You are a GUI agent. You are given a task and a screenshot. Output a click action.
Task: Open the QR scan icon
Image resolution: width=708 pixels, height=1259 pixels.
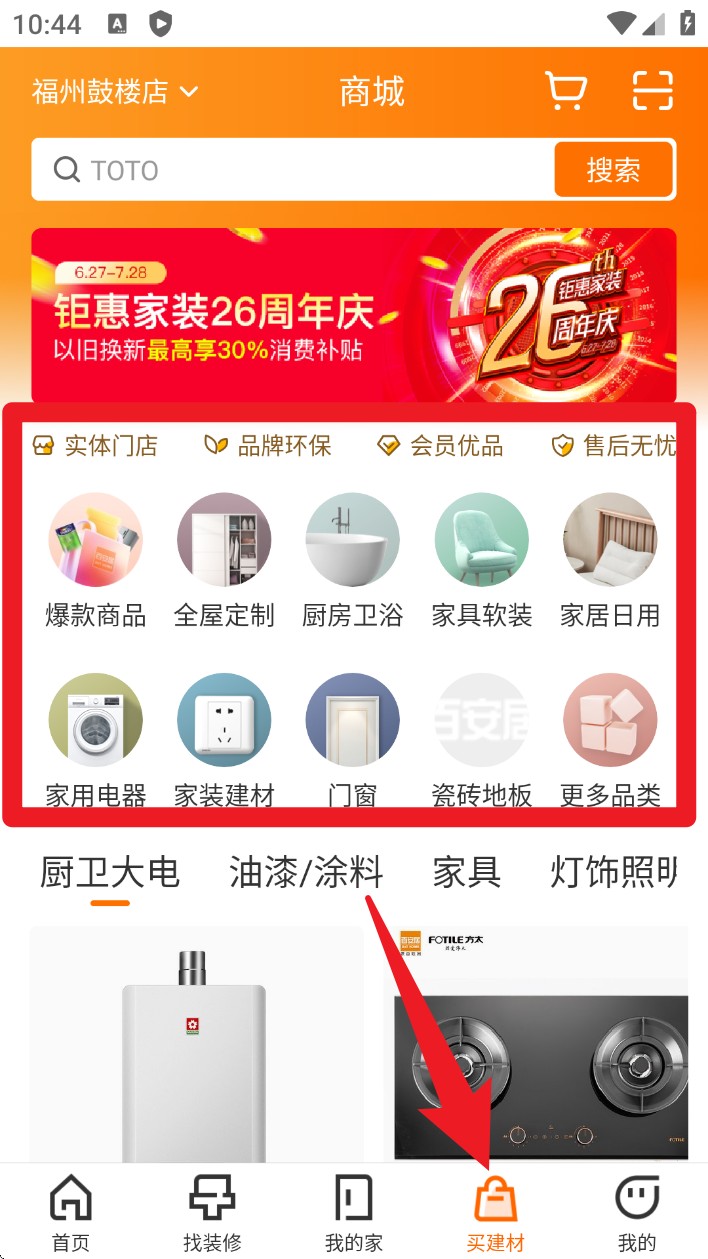pyautogui.click(x=653, y=92)
